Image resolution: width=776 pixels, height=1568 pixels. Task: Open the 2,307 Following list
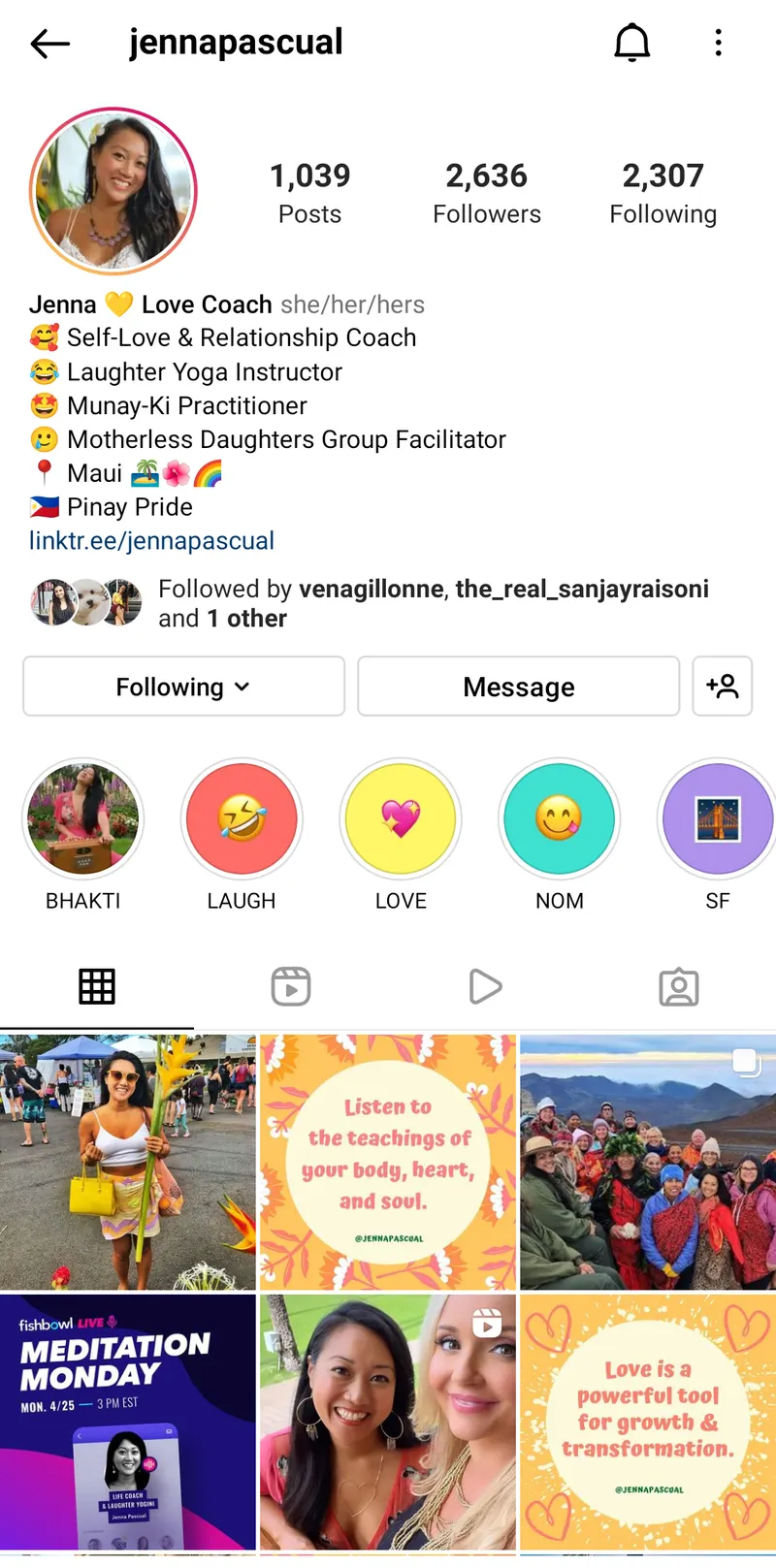pyautogui.click(x=663, y=192)
